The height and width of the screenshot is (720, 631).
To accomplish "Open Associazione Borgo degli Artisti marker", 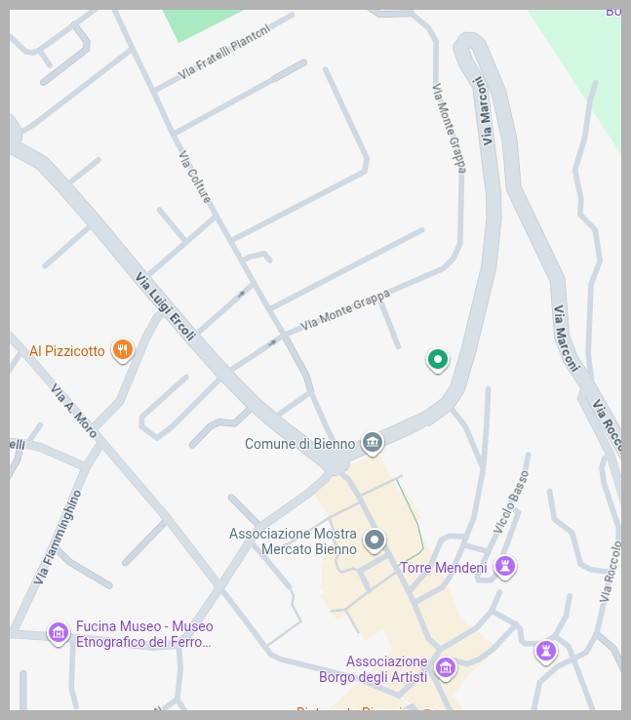I will [446, 667].
